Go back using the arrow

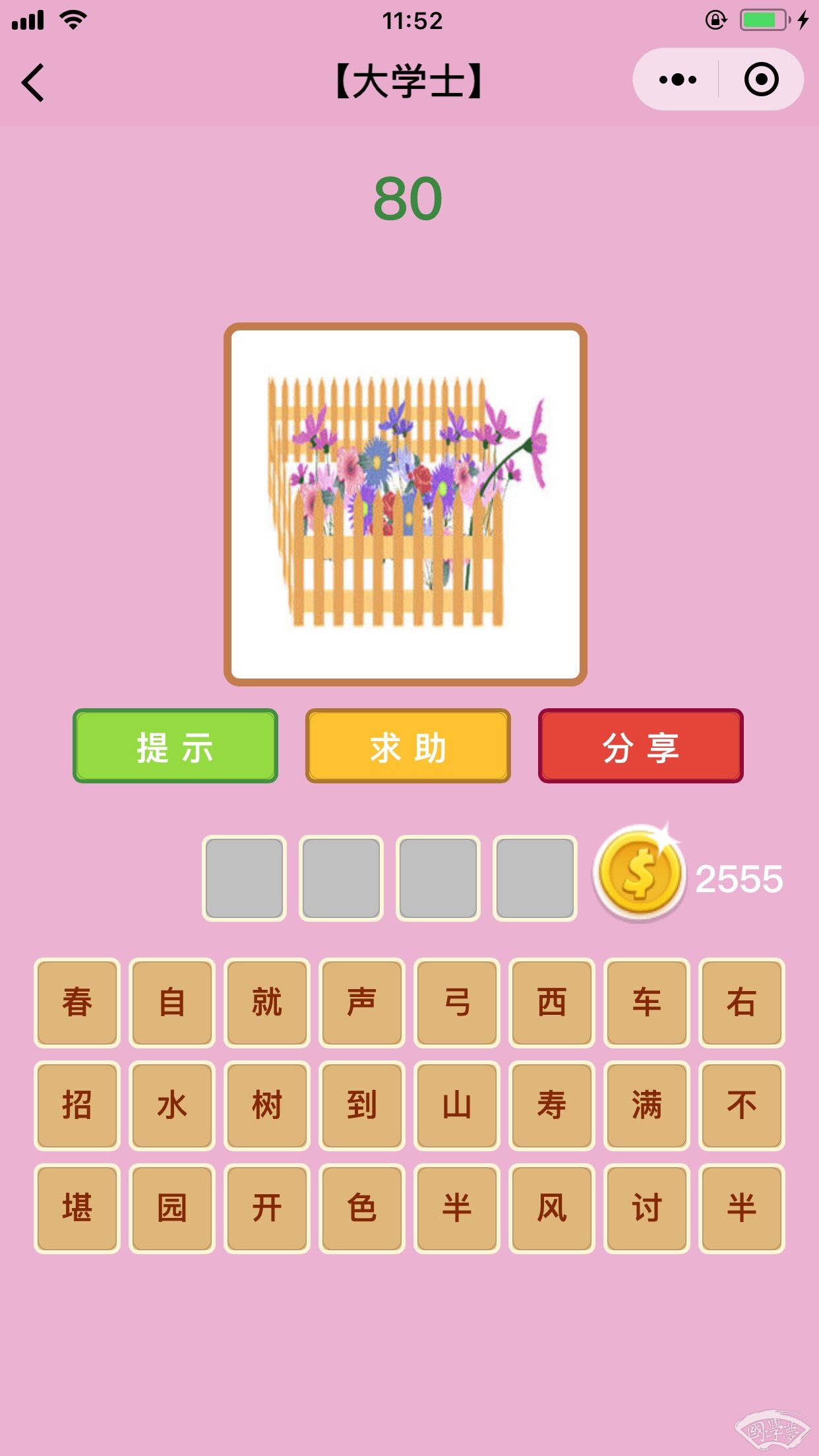point(33,82)
